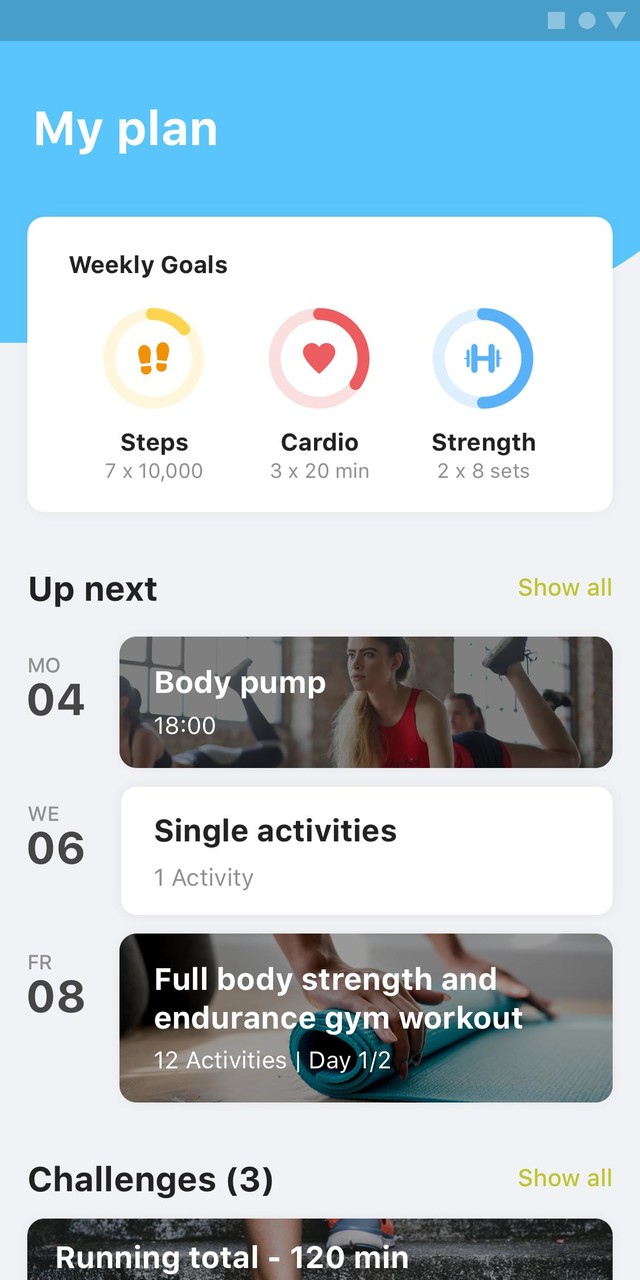
Task: Open the Cardio weekly goal
Action: [319, 394]
